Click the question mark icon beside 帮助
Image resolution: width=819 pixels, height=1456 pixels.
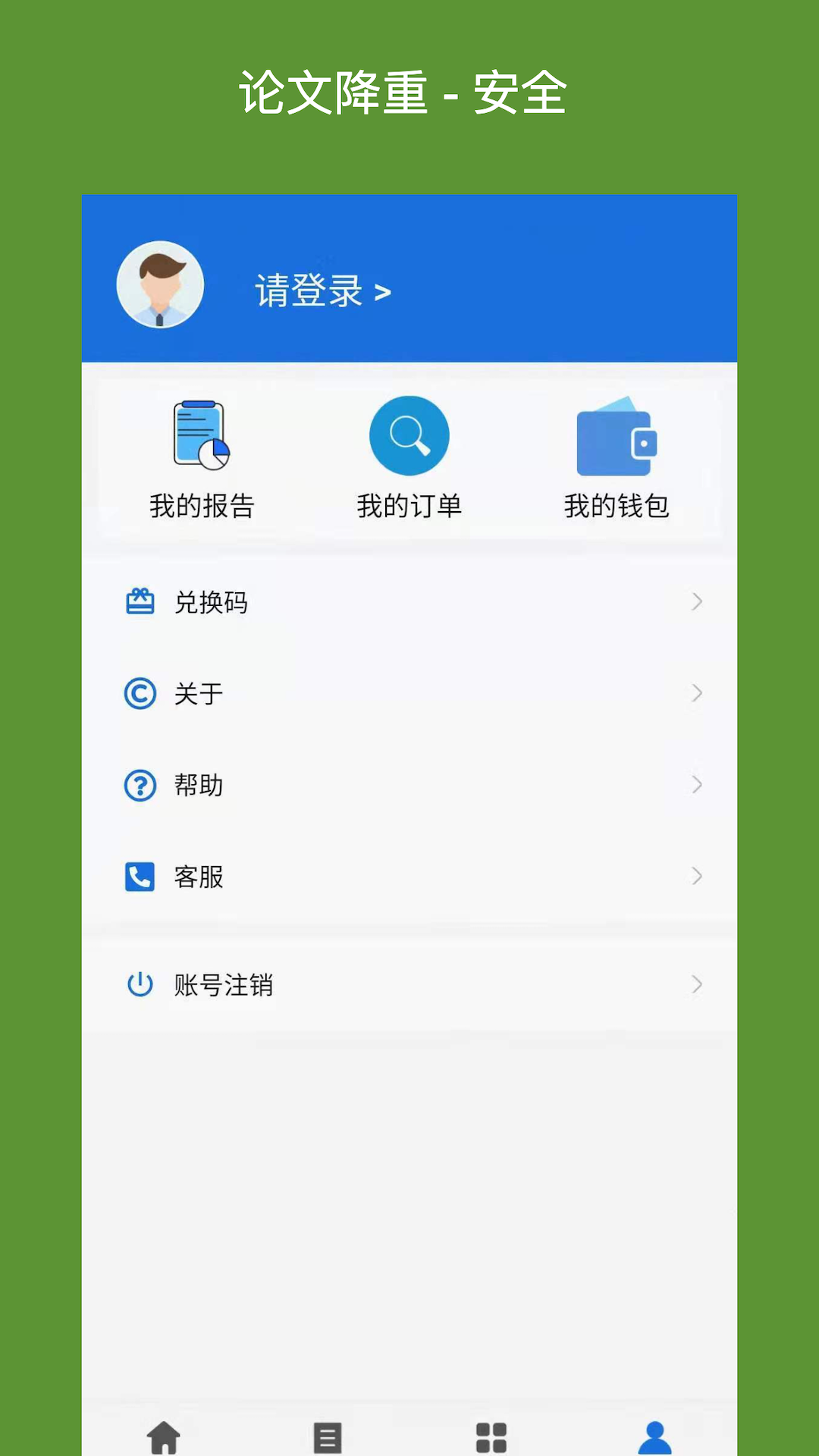(x=140, y=785)
